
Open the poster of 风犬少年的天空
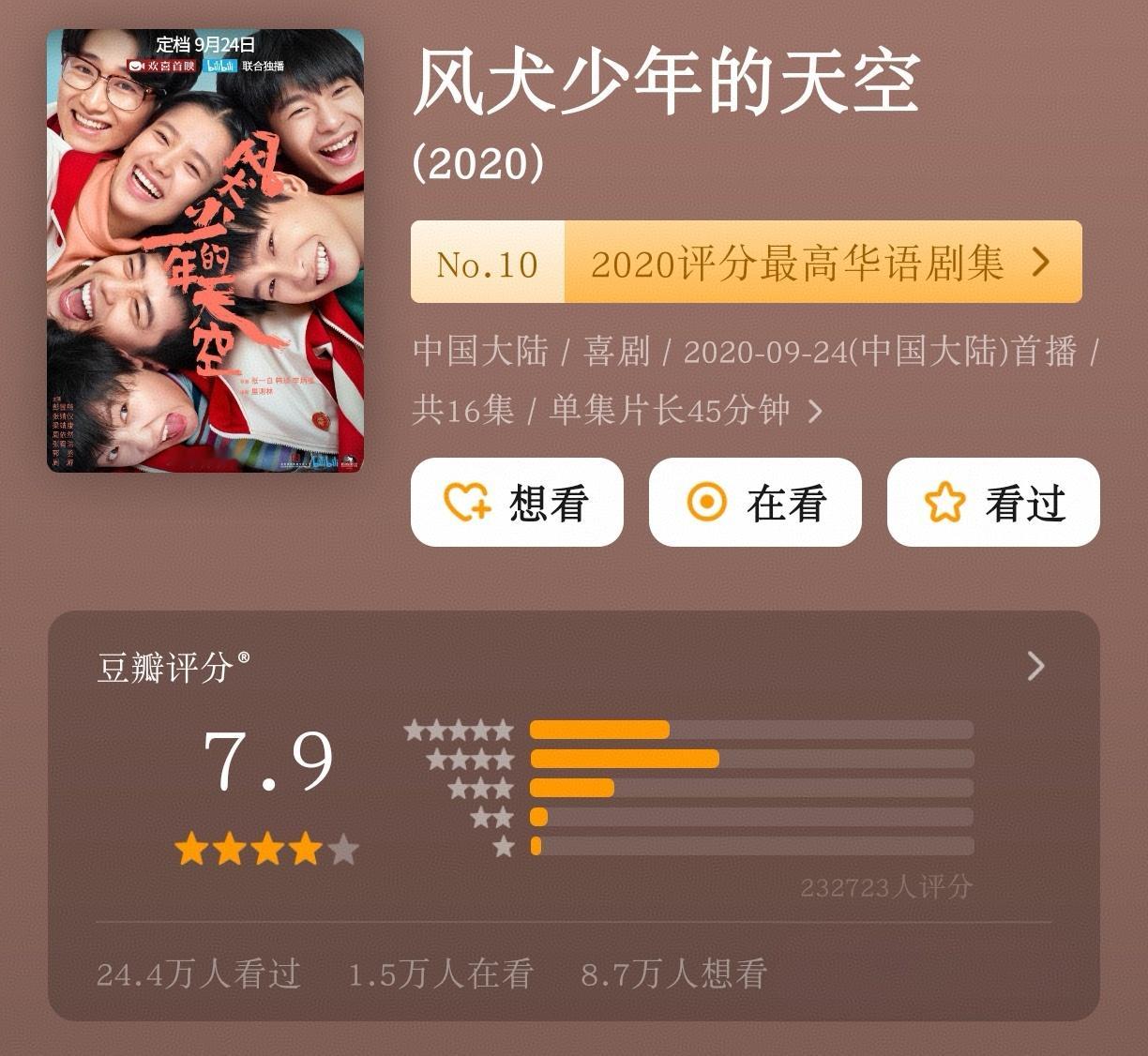pyautogui.click(x=205, y=250)
